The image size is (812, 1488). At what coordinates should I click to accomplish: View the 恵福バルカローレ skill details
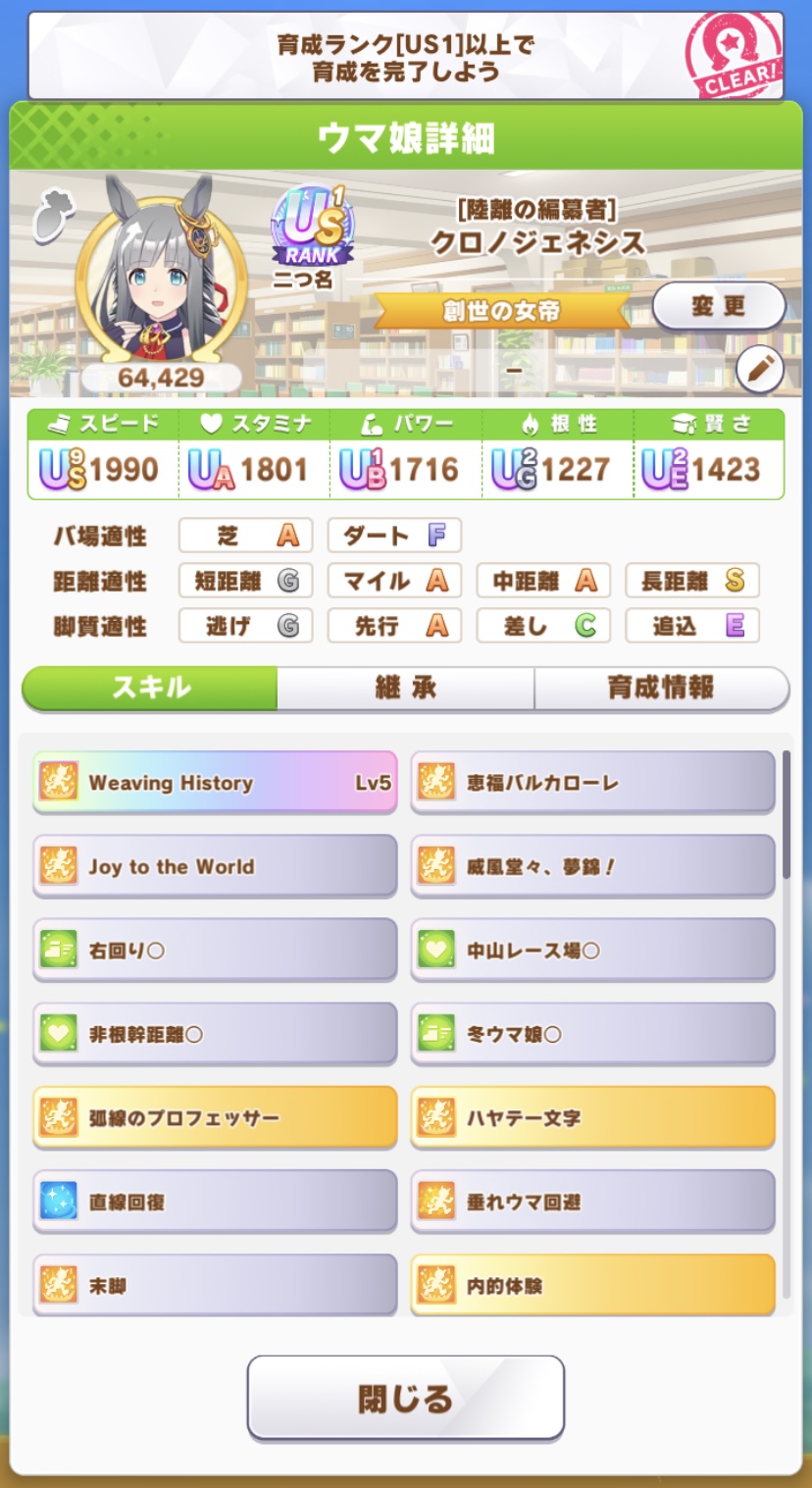coord(592,783)
